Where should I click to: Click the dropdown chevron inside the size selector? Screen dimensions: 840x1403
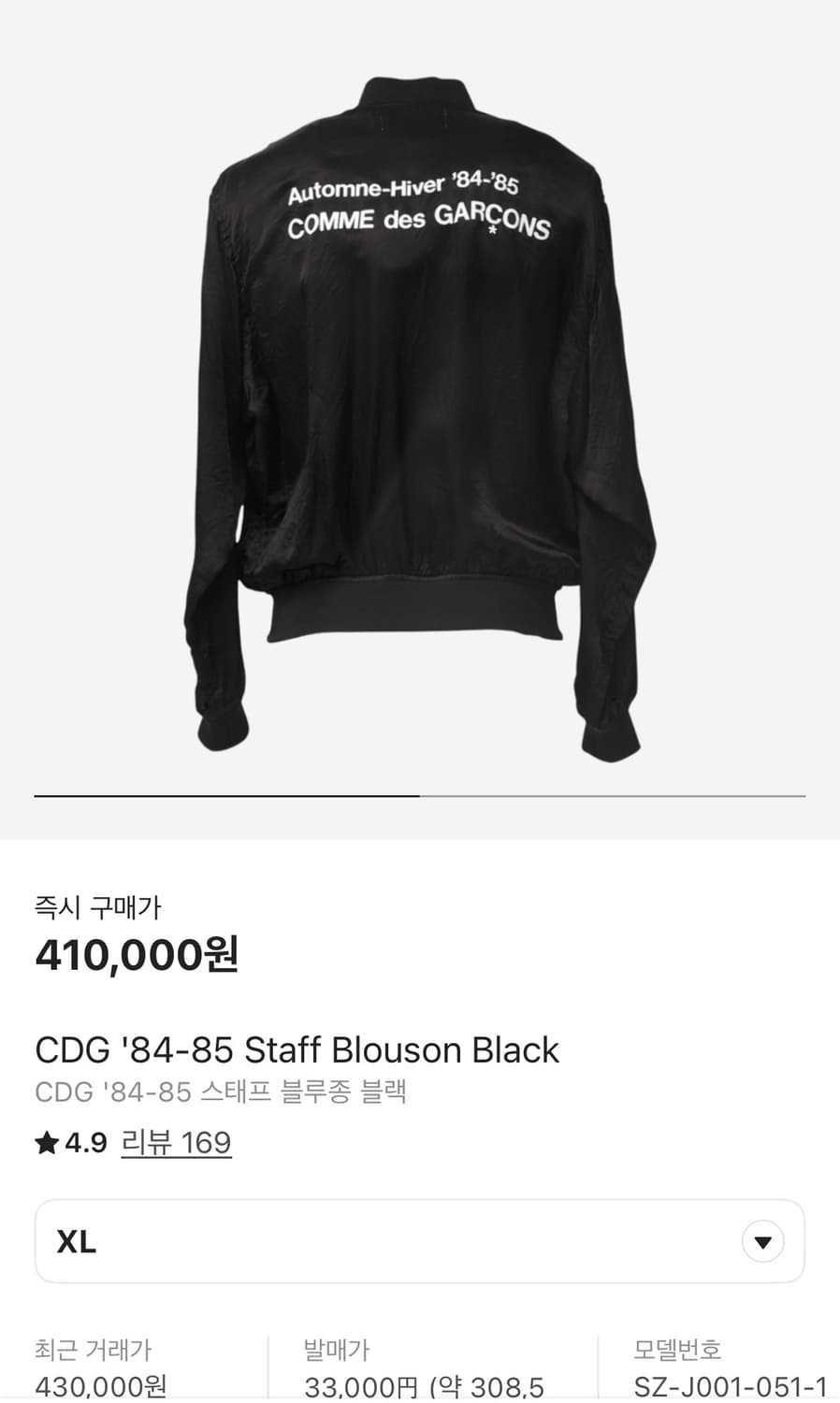[x=762, y=1241]
